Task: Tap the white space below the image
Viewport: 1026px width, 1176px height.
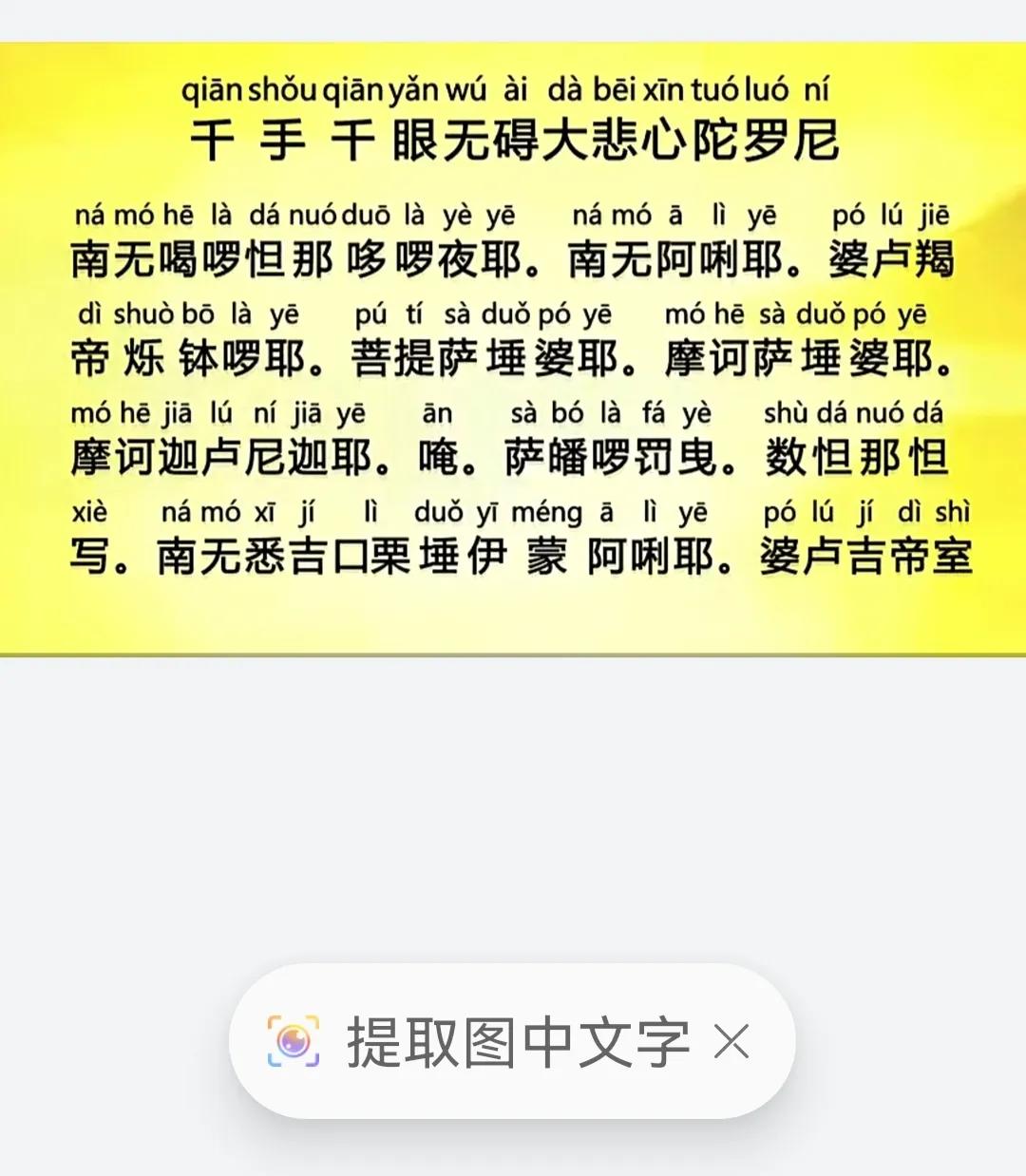Action: [513, 807]
